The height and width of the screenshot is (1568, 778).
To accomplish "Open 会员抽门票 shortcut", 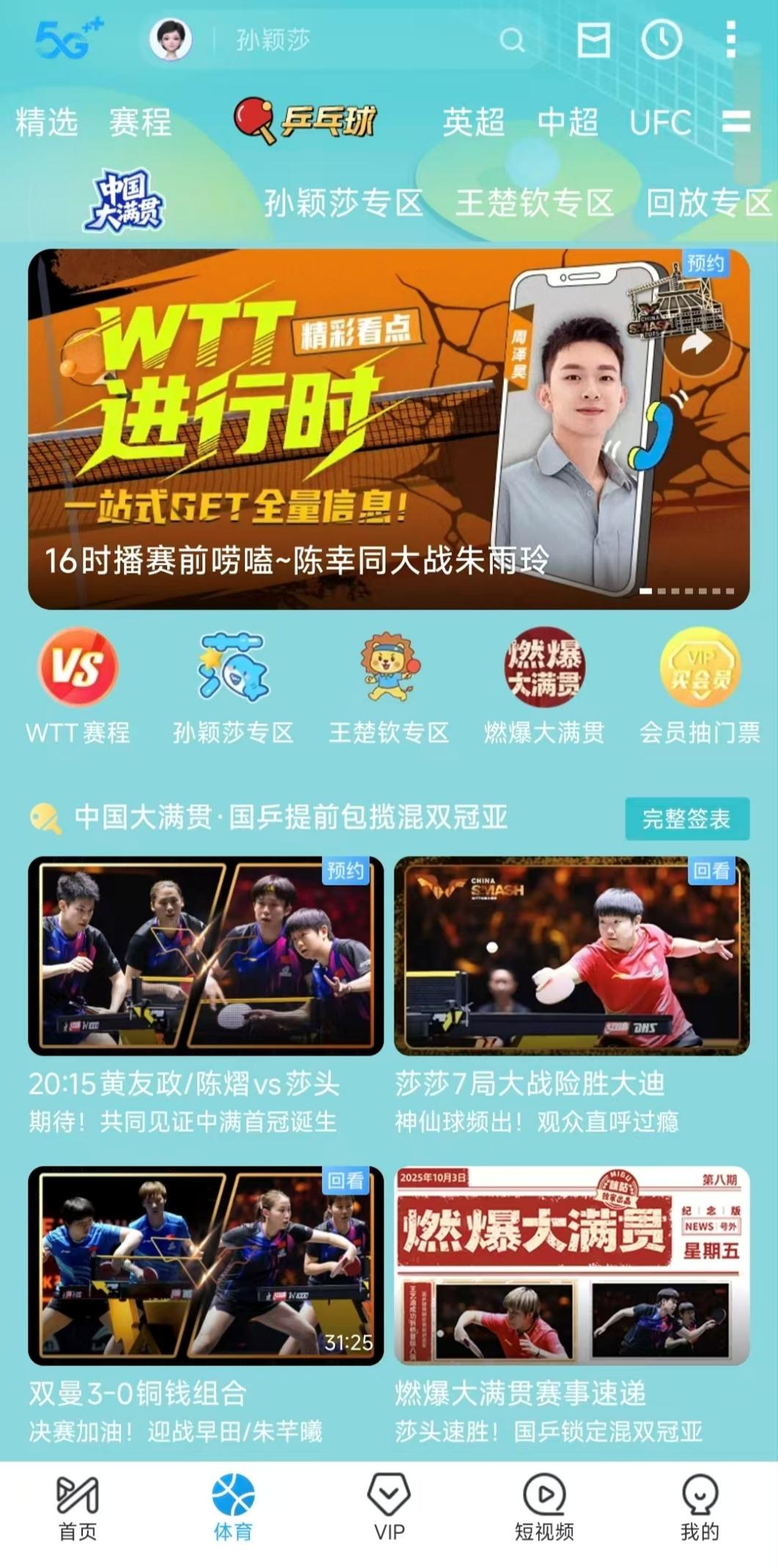I will click(700, 686).
